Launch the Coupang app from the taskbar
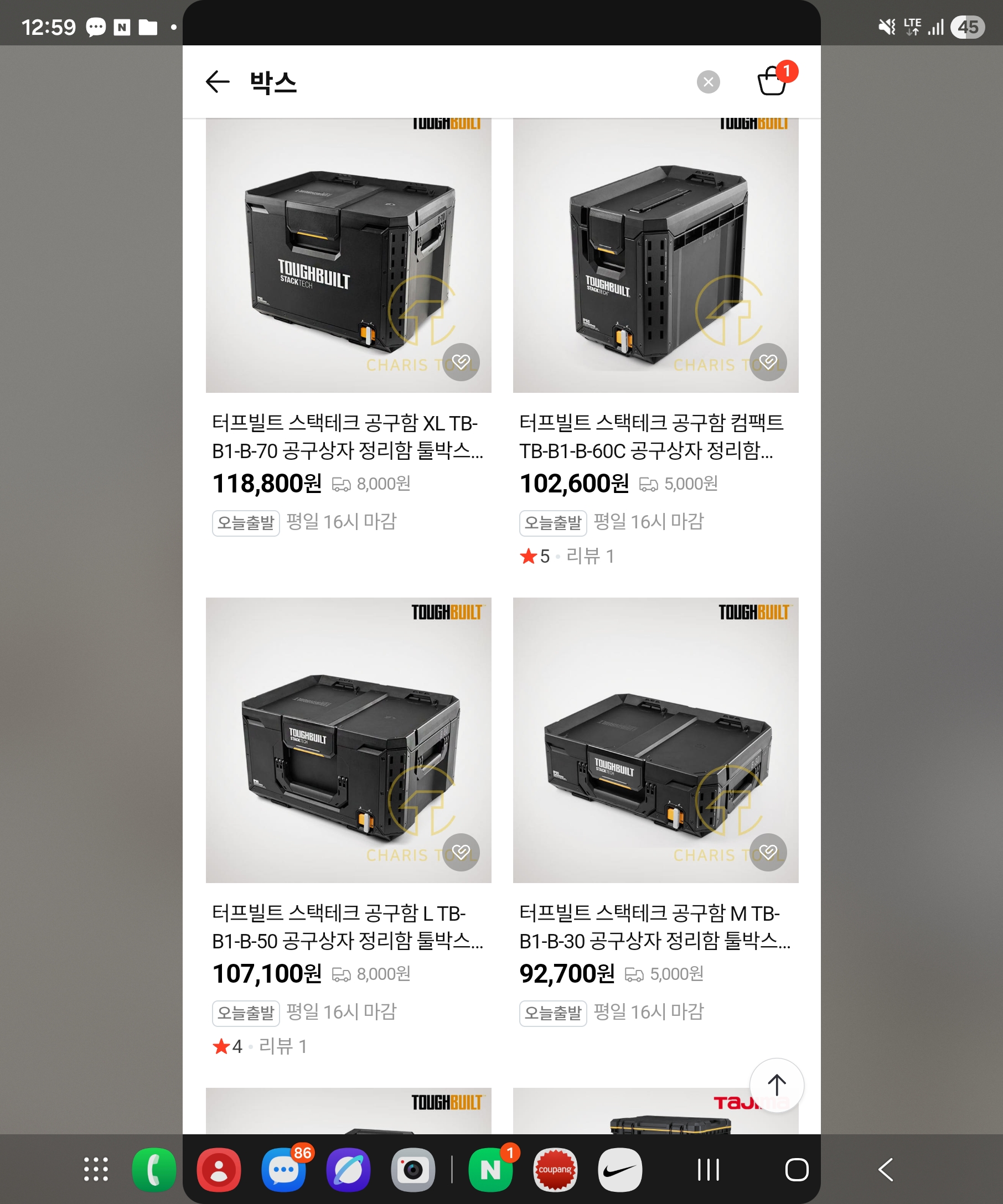Screen dimensions: 1003x1204 point(555,1170)
